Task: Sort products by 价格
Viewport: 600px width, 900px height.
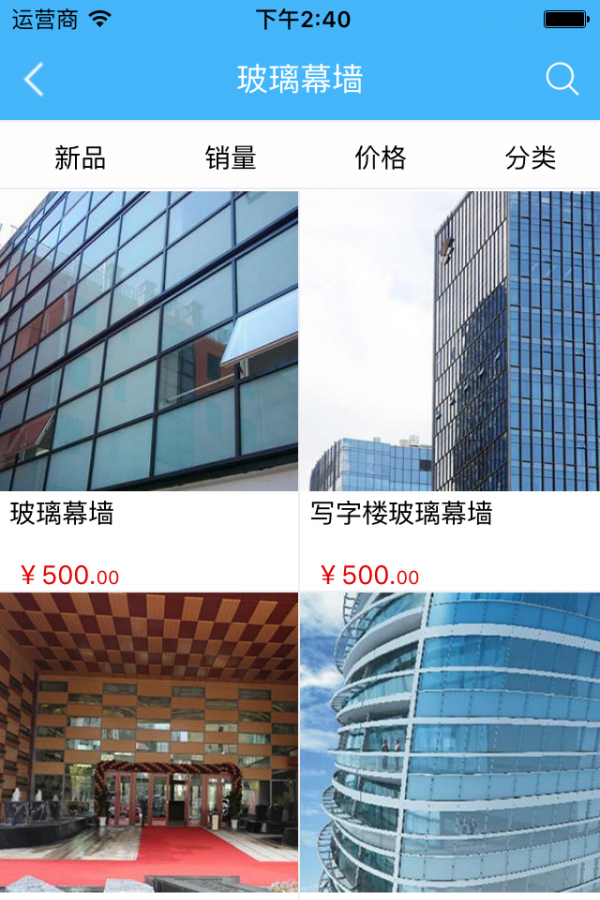Action: coord(381,157)
